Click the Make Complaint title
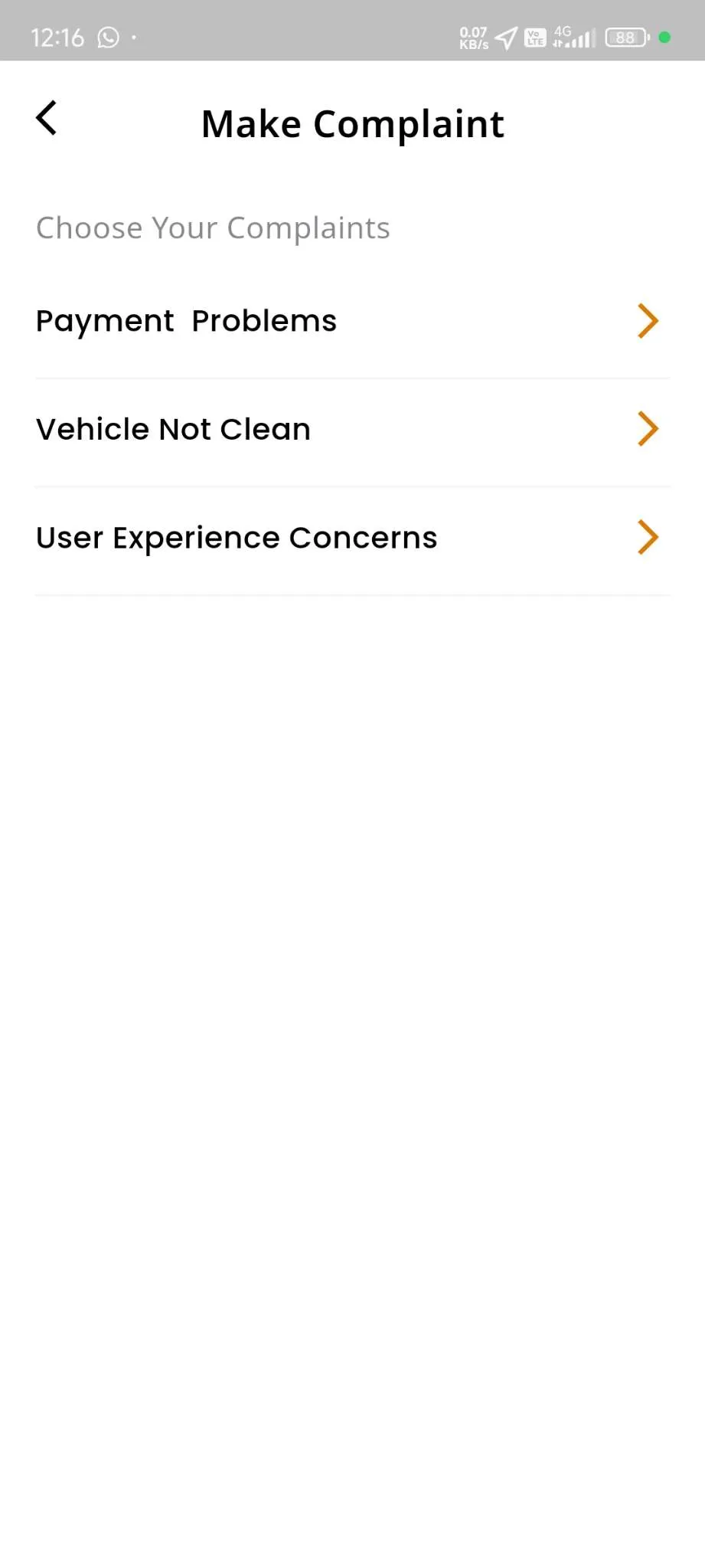This screenshot has height=1568, width=705. pos(352,123)
